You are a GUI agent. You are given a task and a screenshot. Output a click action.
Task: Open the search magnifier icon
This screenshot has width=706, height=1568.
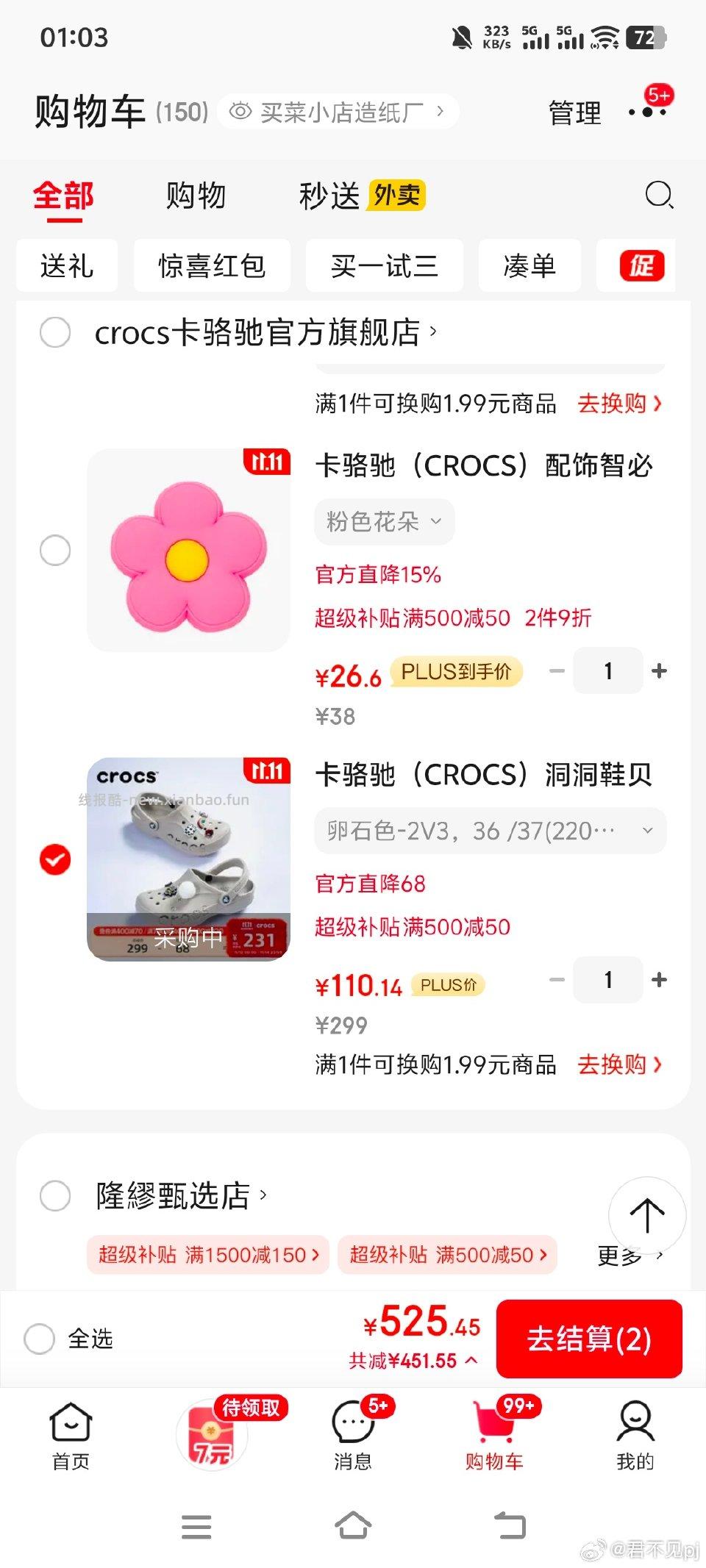tap(660, 196)
